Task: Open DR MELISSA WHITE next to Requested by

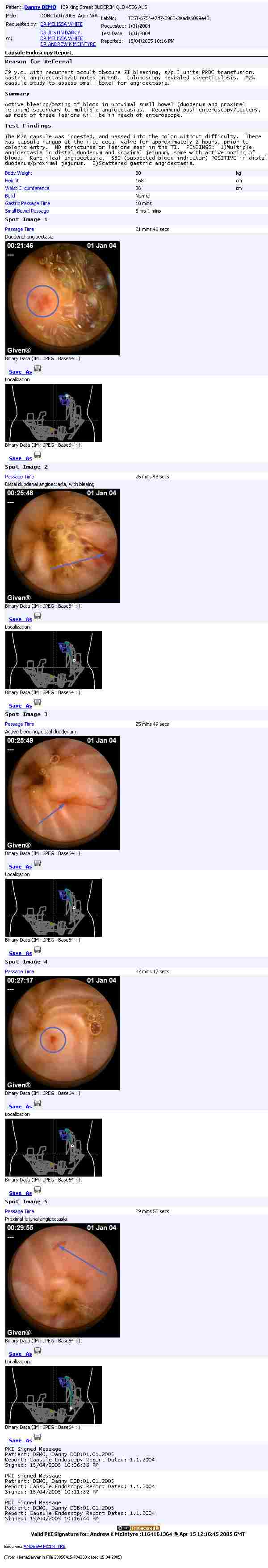Action: point(61,25)
